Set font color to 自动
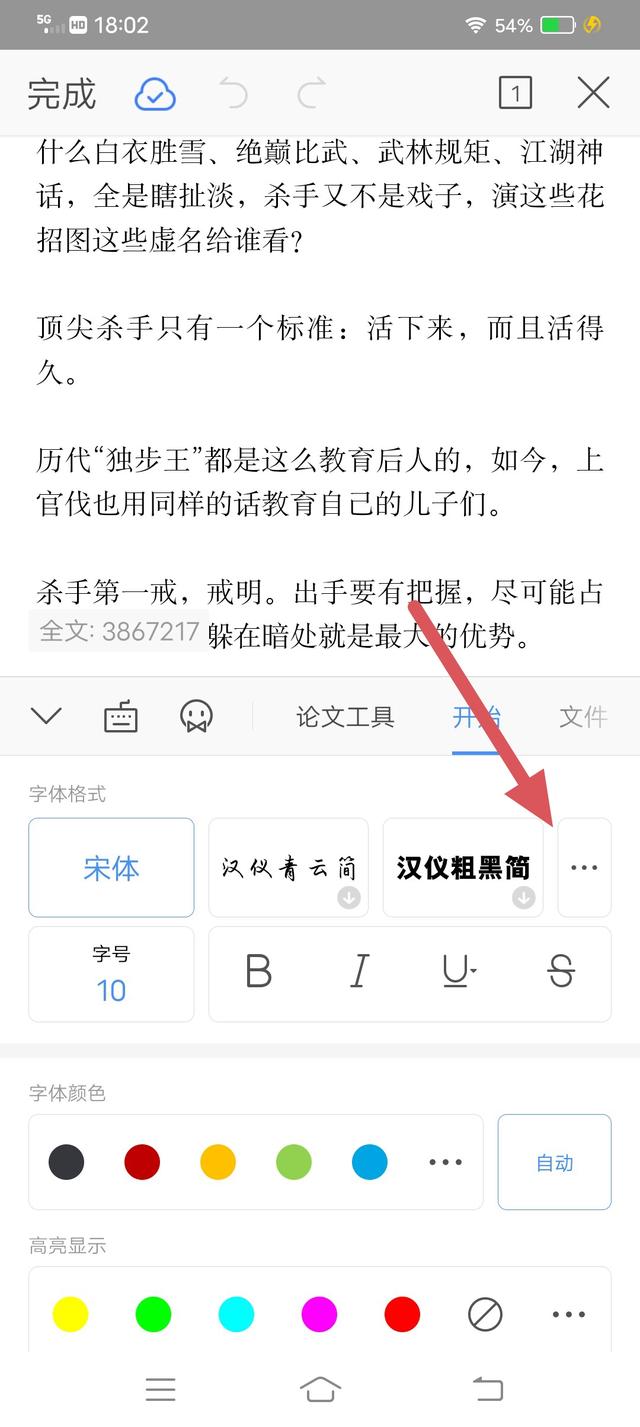 coord(554,1162)
